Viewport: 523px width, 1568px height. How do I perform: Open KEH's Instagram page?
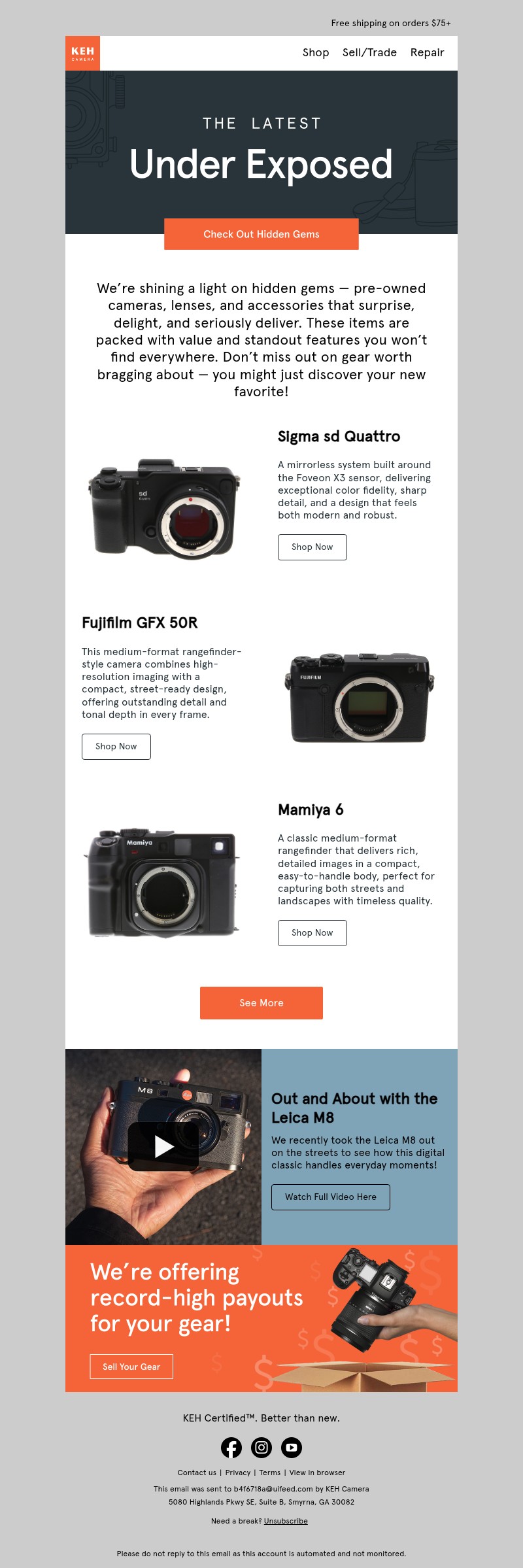pos(261,1448)
